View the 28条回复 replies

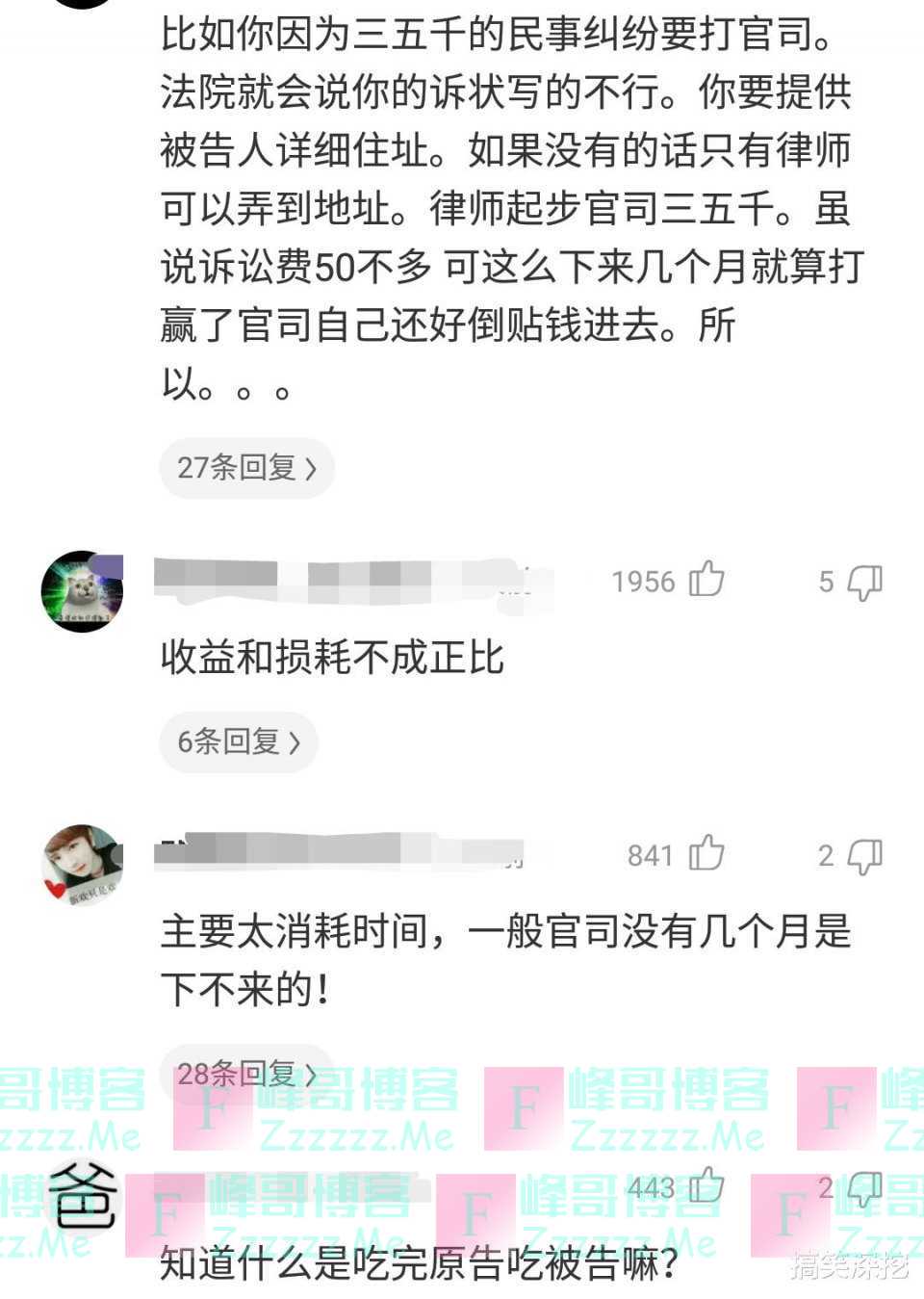click(246, 1073)
